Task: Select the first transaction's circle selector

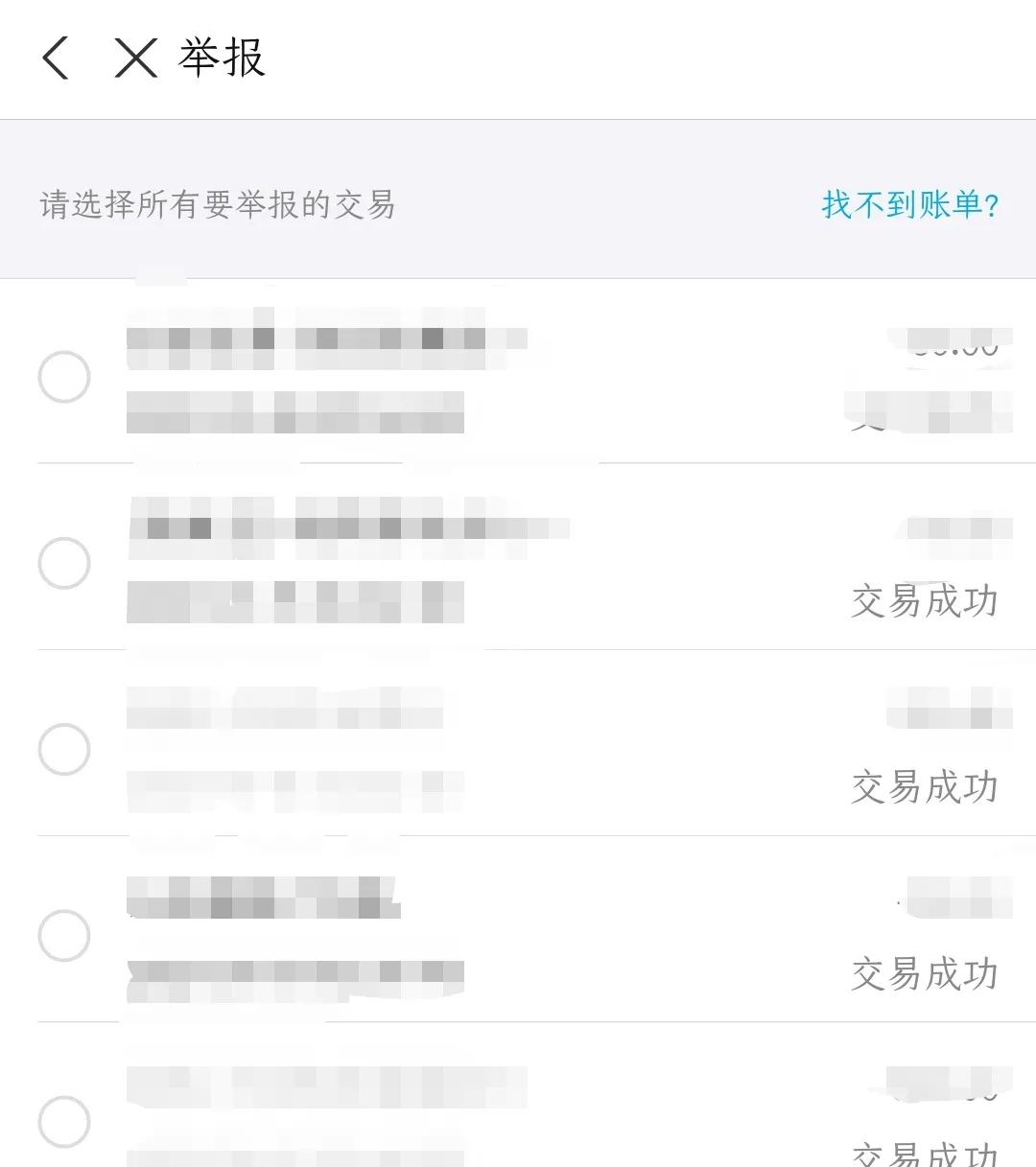Action: tap(64, 377)
